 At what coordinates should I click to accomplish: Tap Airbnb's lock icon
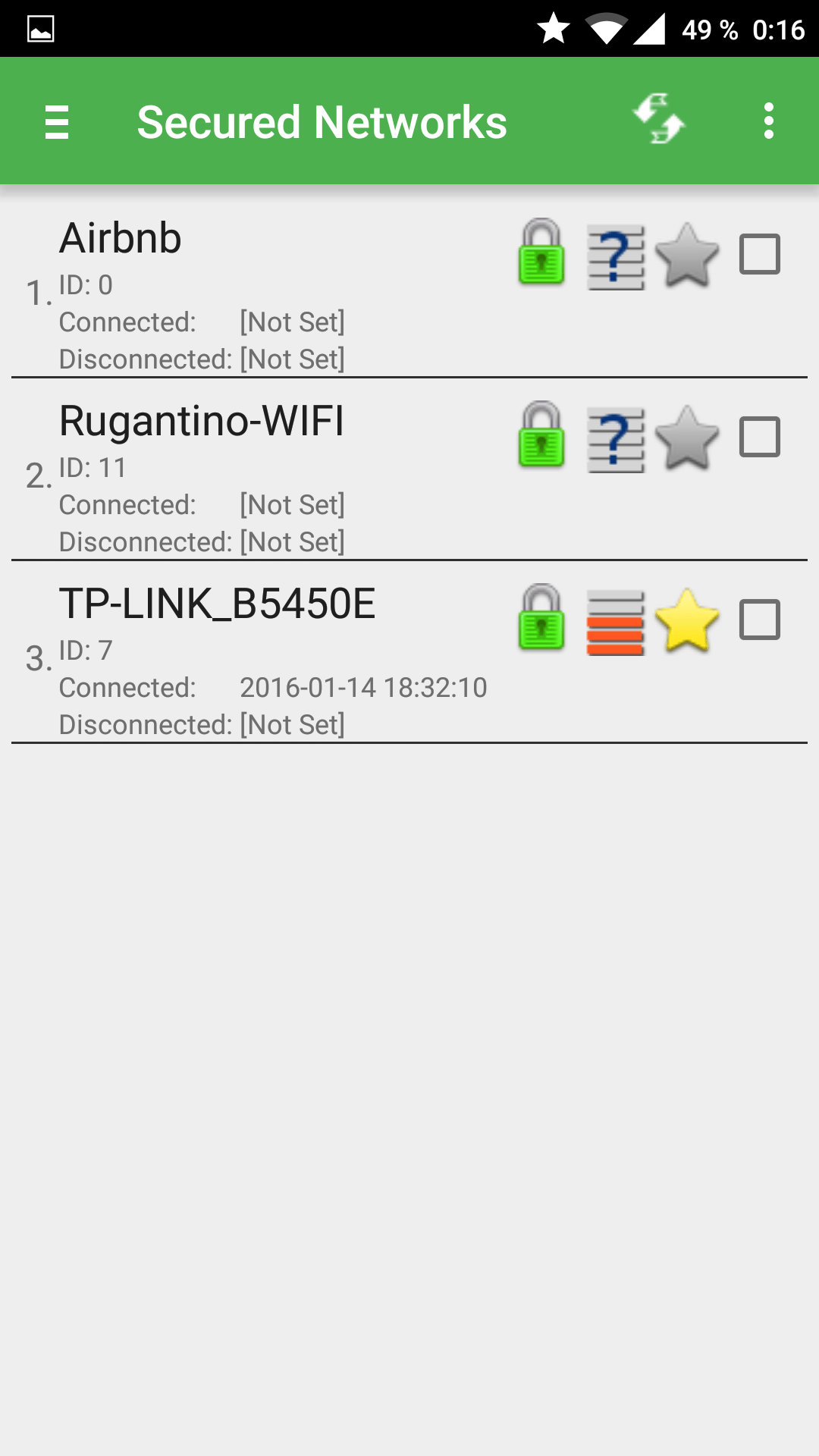pyautogui.click(x=541, y=252)
